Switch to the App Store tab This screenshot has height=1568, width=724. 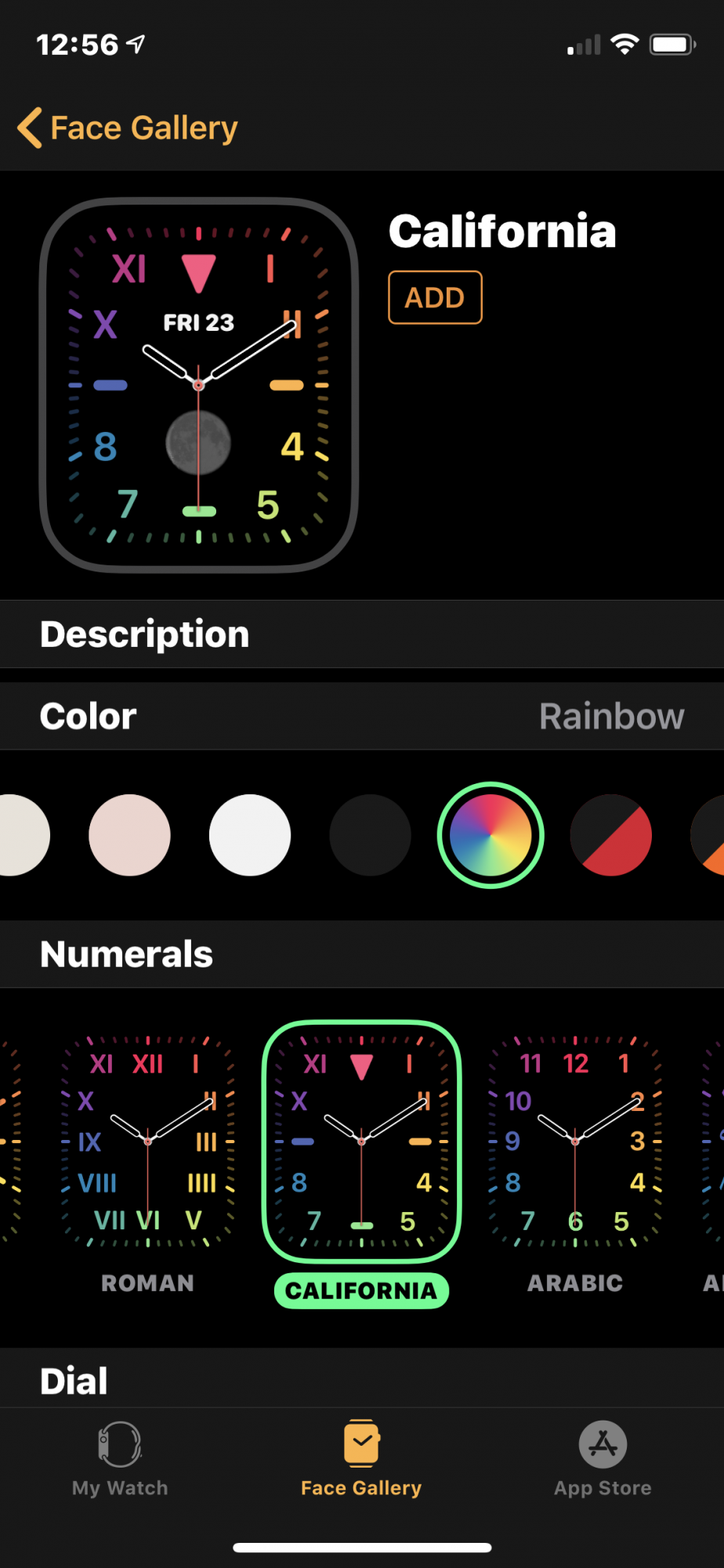click(x=603, y=1459)
